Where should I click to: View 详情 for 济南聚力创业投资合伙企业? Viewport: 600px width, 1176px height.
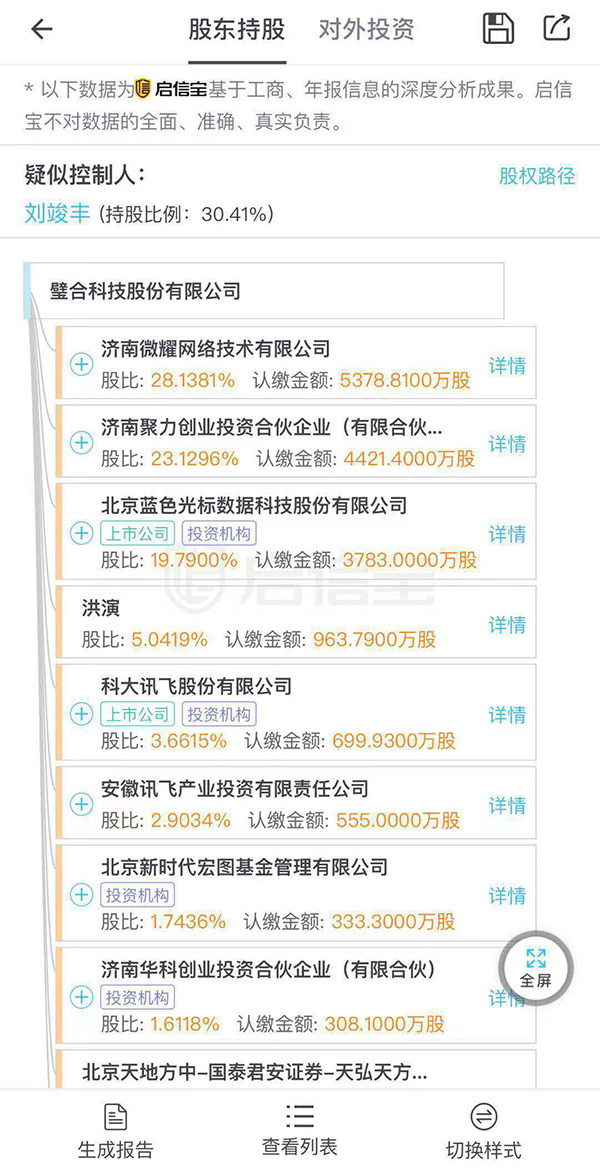[x=507, y=444]
